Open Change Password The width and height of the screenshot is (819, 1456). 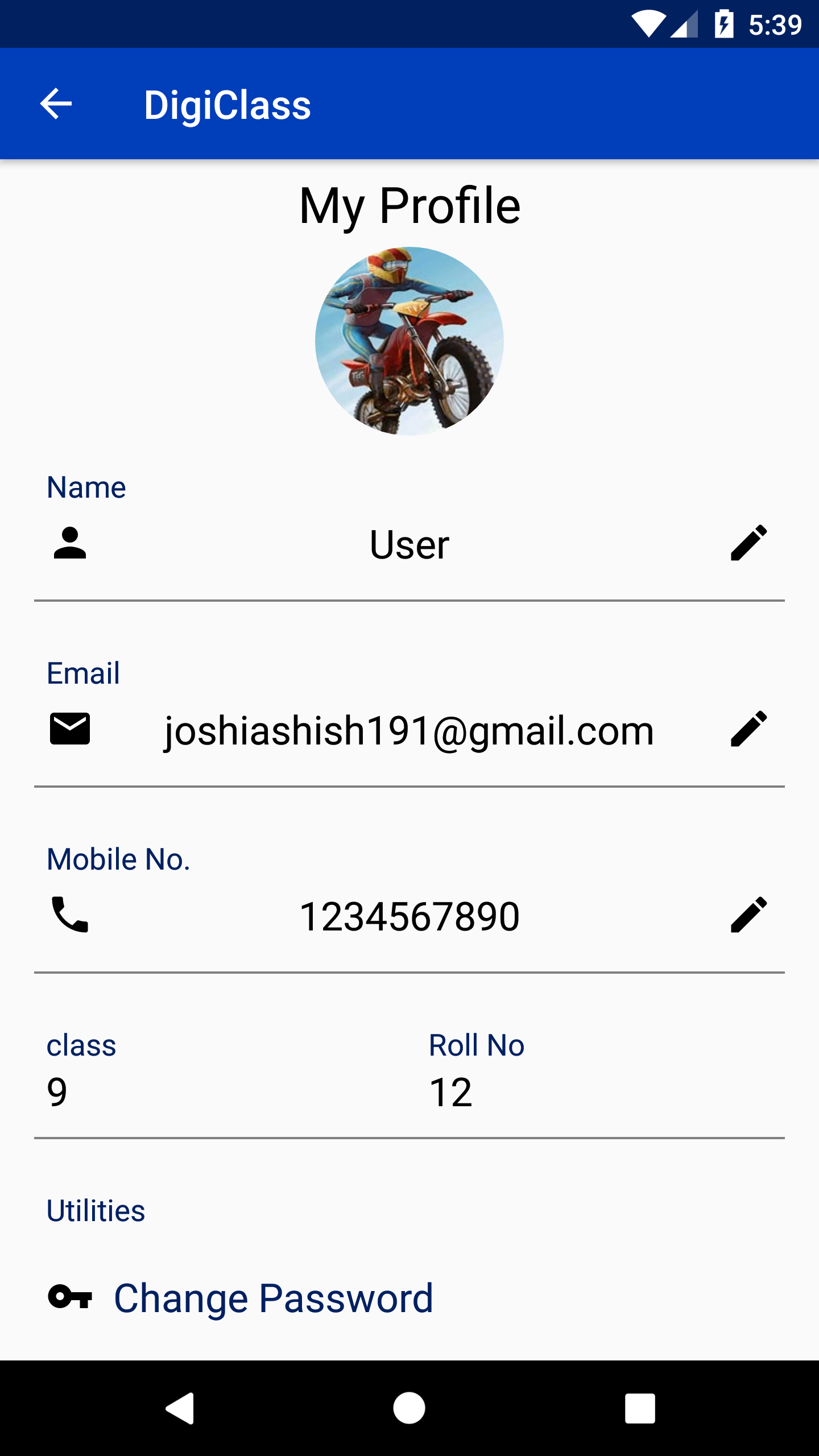coord(273,1299)
